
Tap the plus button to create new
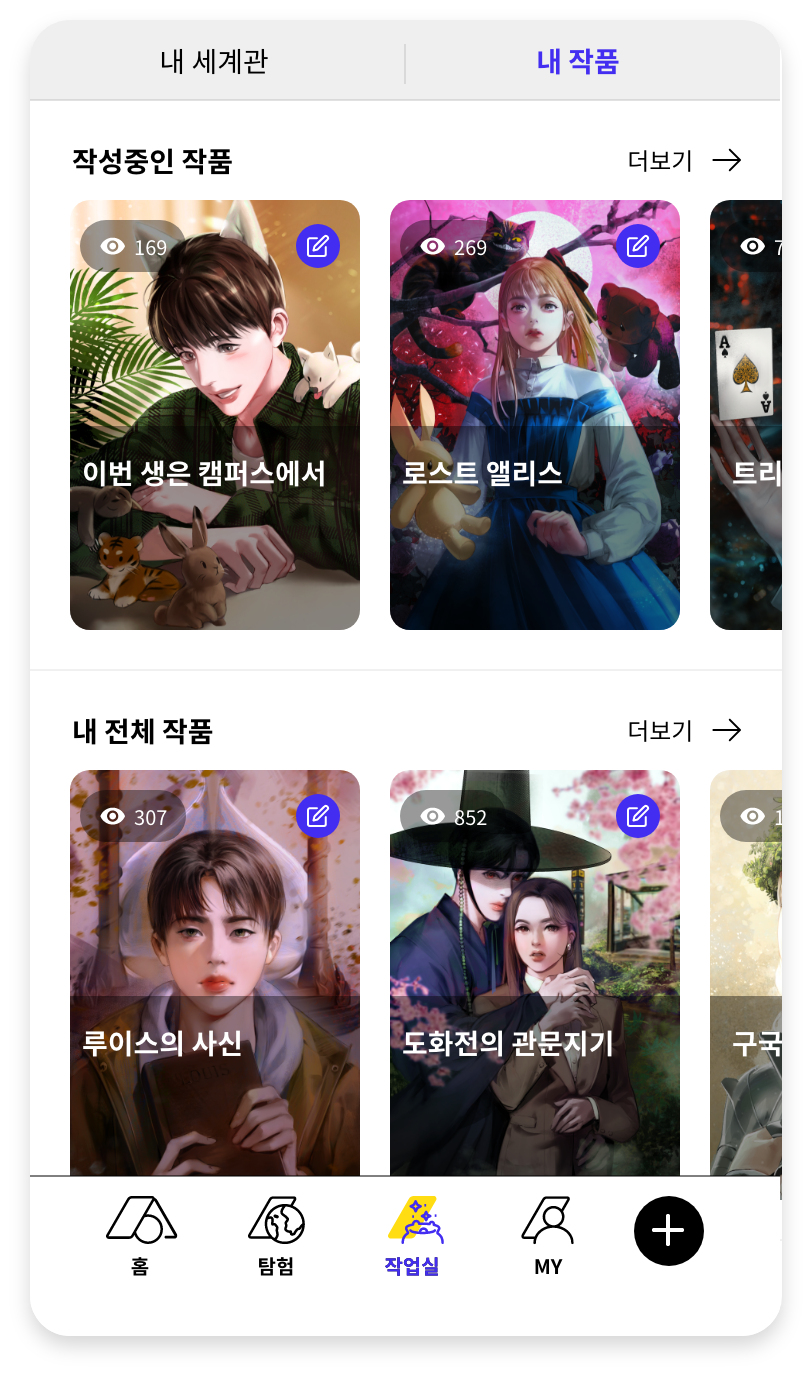(668, 1230)
